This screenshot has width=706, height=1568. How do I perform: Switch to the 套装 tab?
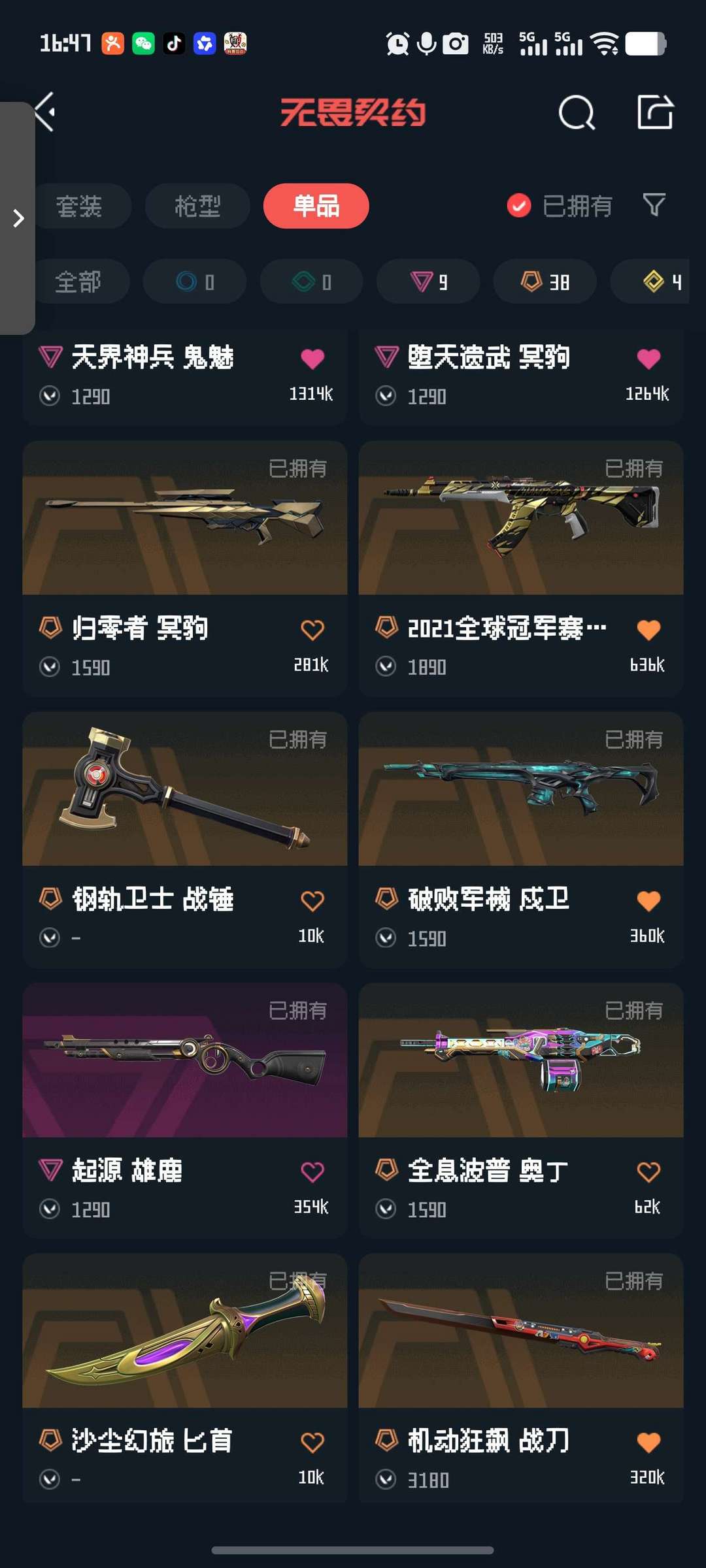pyautogui.click(x=79, y=206)
